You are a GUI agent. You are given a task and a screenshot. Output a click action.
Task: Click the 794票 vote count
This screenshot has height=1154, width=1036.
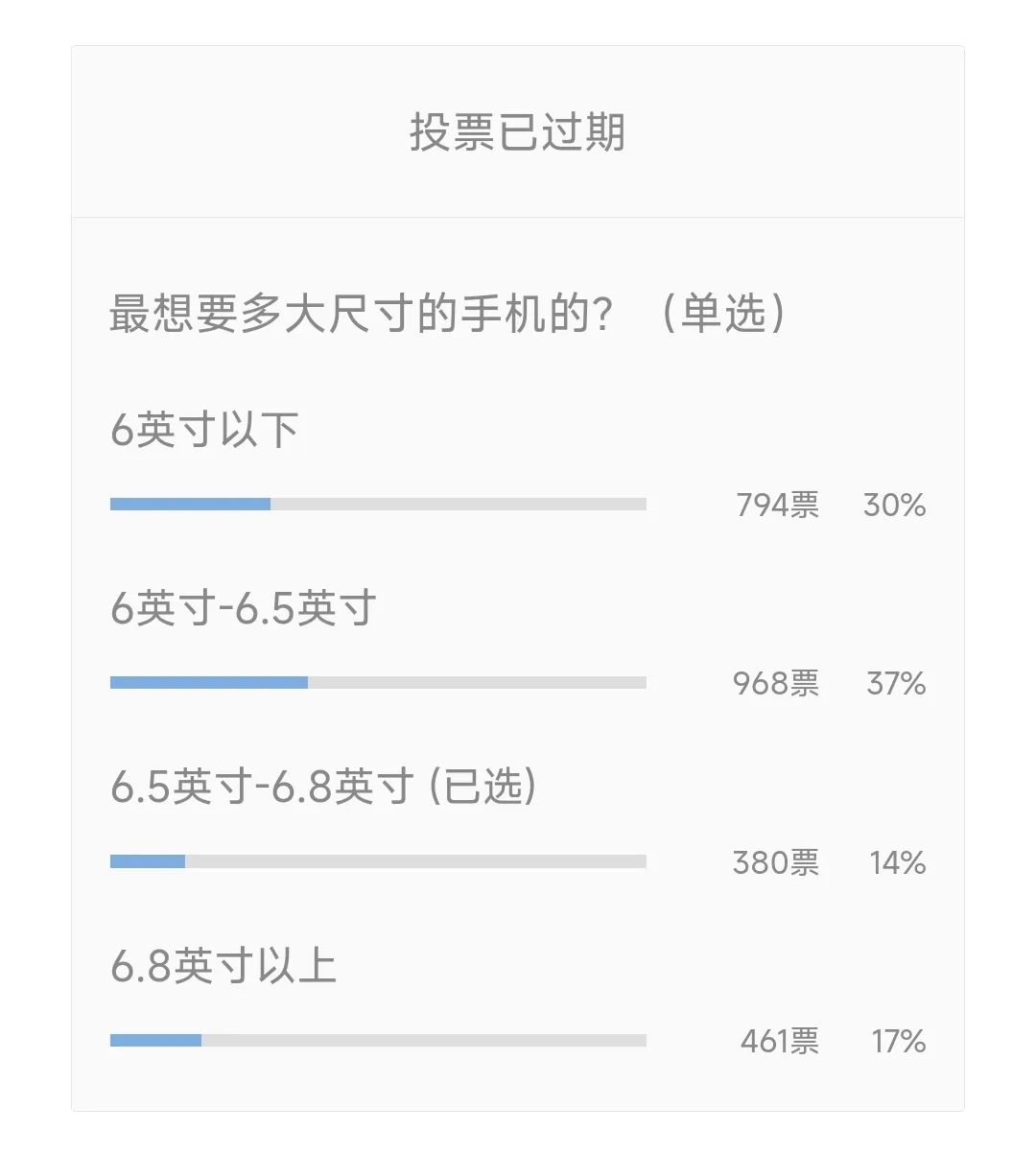click(779, 505)
